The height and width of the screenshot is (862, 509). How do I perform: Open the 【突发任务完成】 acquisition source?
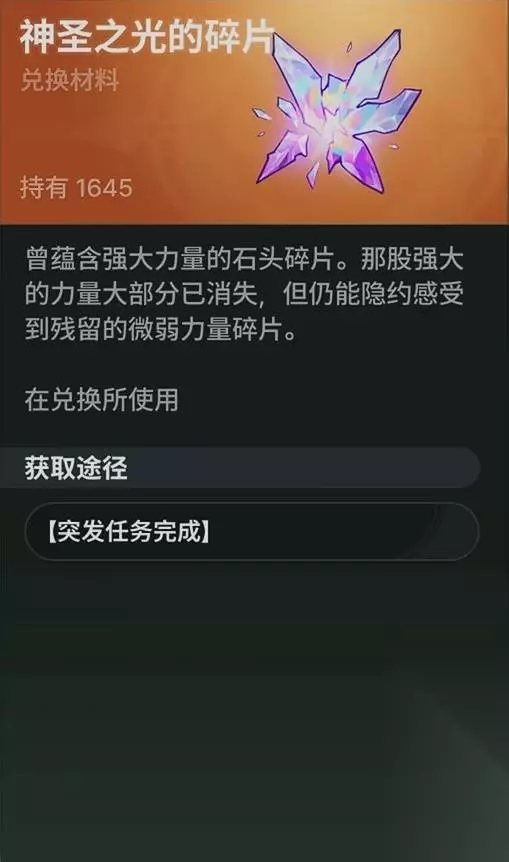coord(252,532)
